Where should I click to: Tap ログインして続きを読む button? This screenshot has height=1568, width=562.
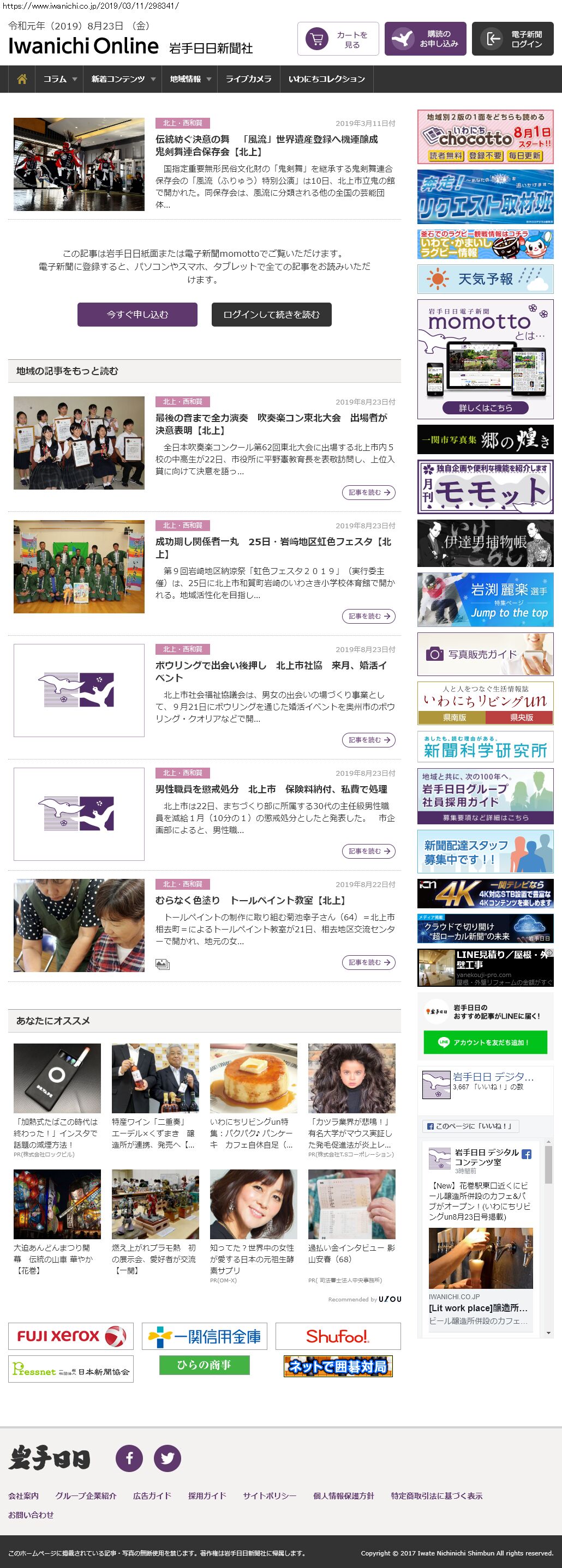(271, 315)
